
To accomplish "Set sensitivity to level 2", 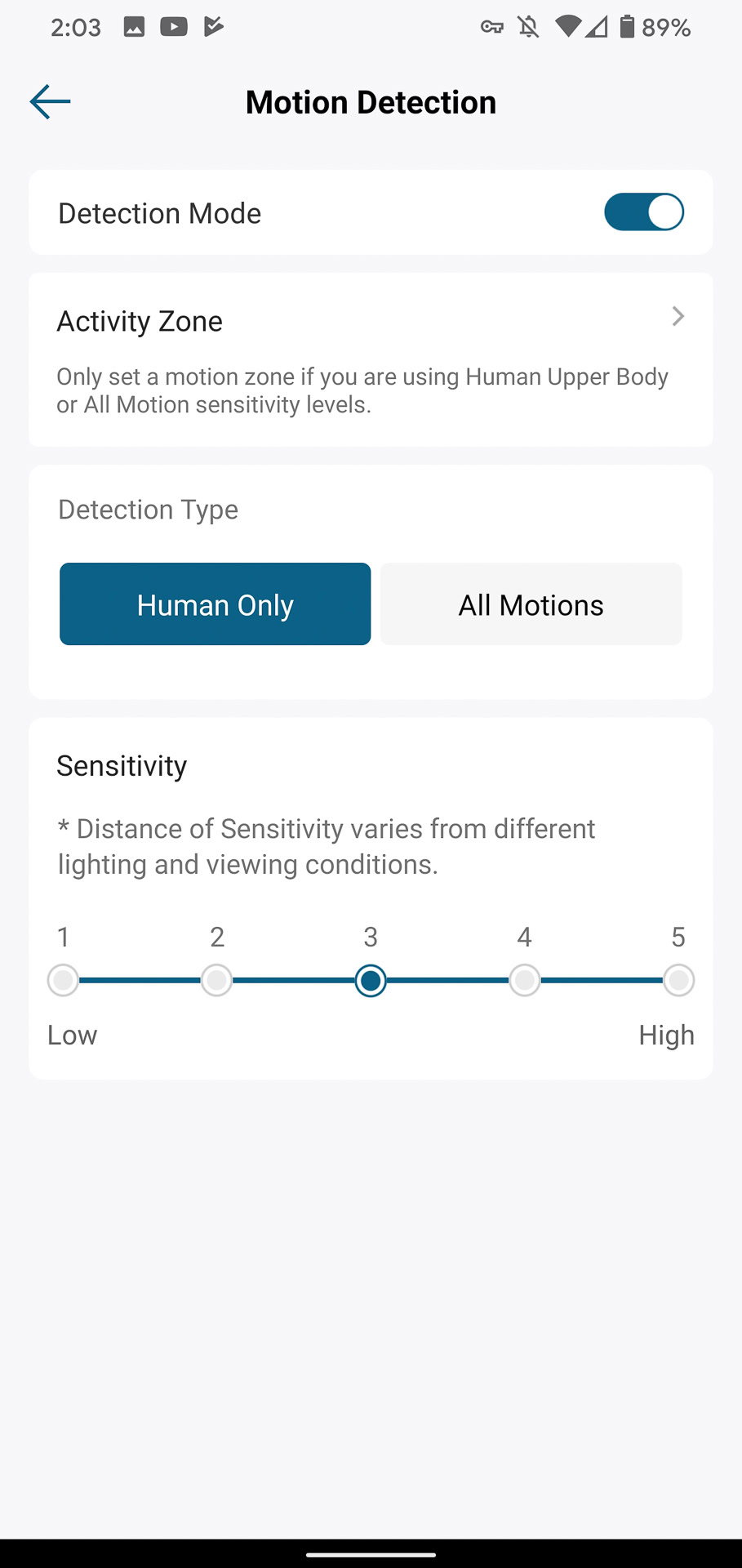I will pyautogui.click(x=217, y=980).
